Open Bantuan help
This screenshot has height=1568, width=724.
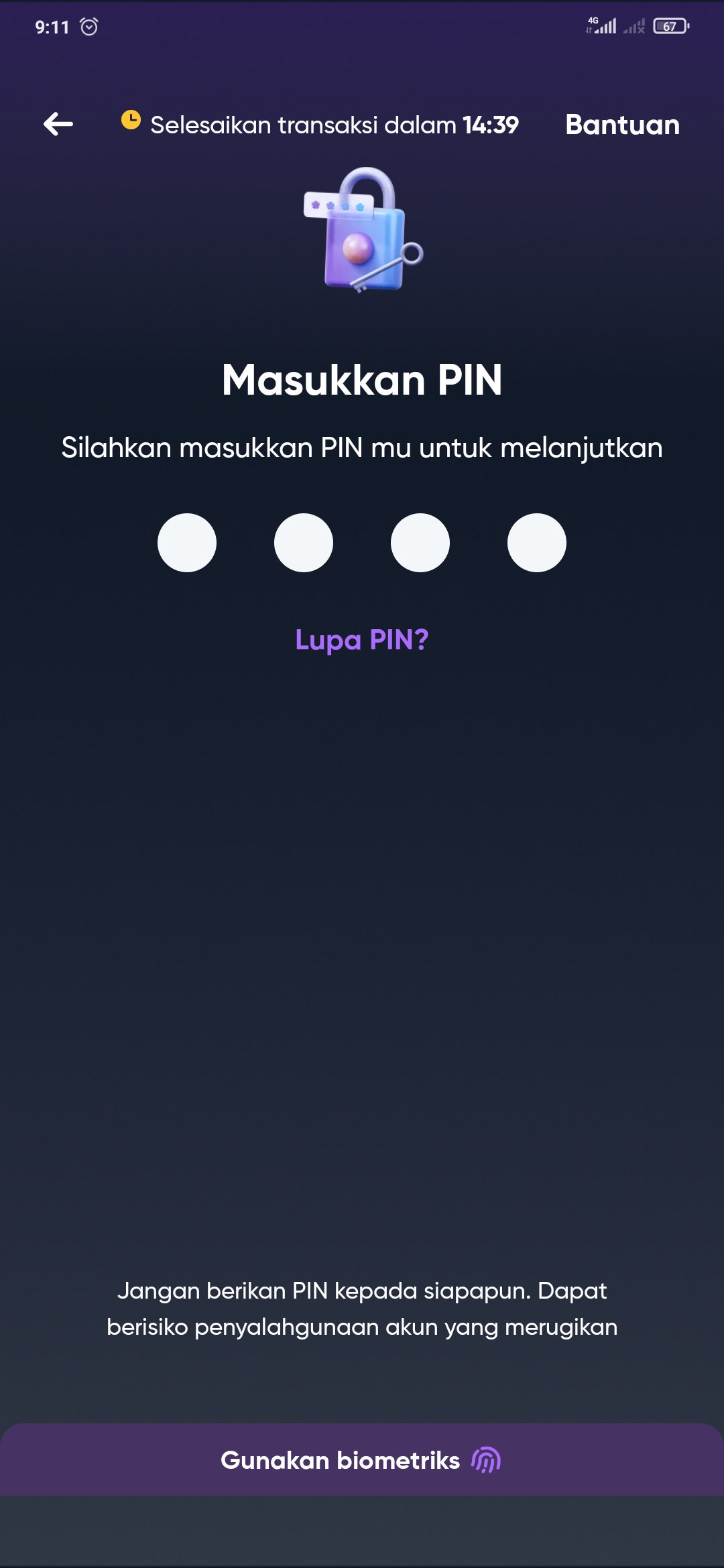click(x=622, y=125)
